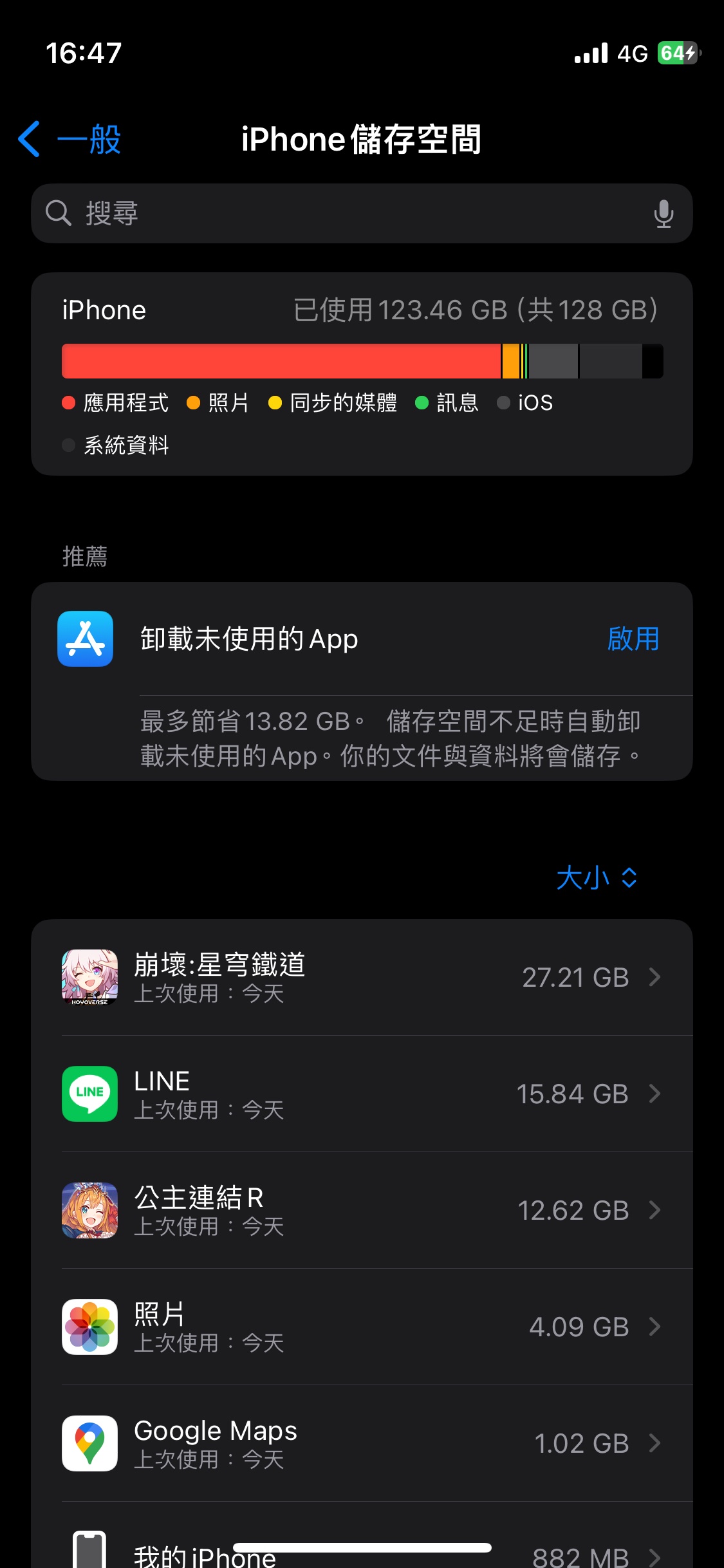Image resolution: width=724 pixels, height=1568 pixels.
Task: View 公主連結 R storage usage
Action: pyautogui.click(x=362, y=1210)
